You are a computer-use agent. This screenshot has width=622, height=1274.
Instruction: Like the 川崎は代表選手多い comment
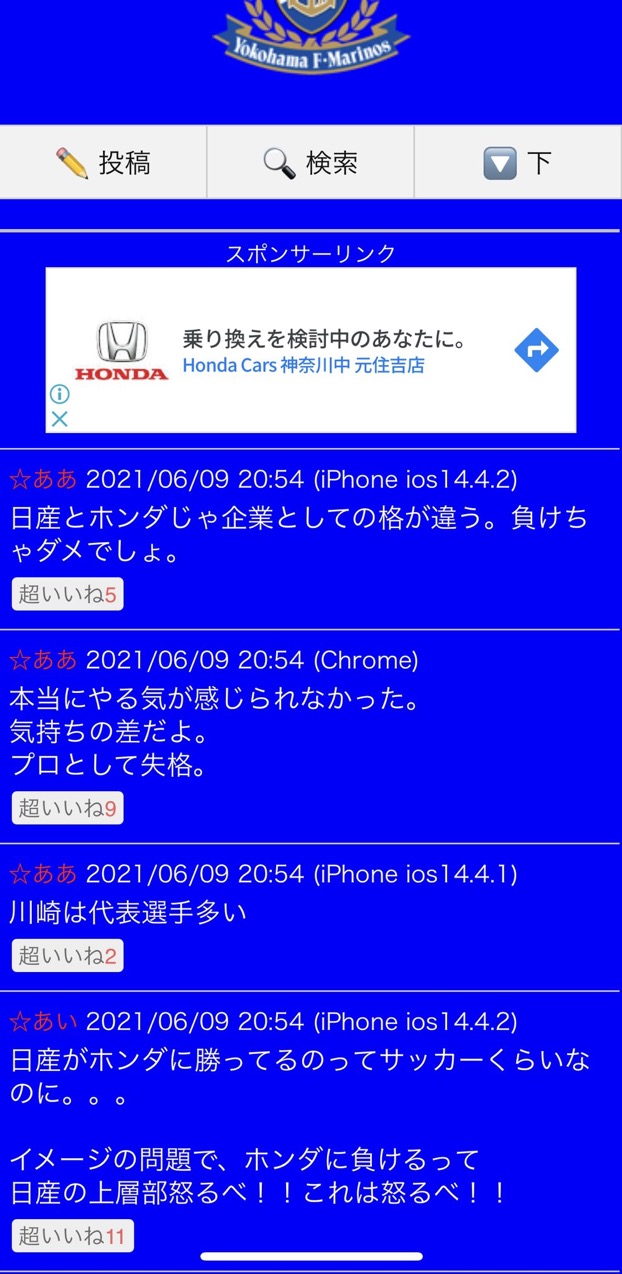[67, 956]
